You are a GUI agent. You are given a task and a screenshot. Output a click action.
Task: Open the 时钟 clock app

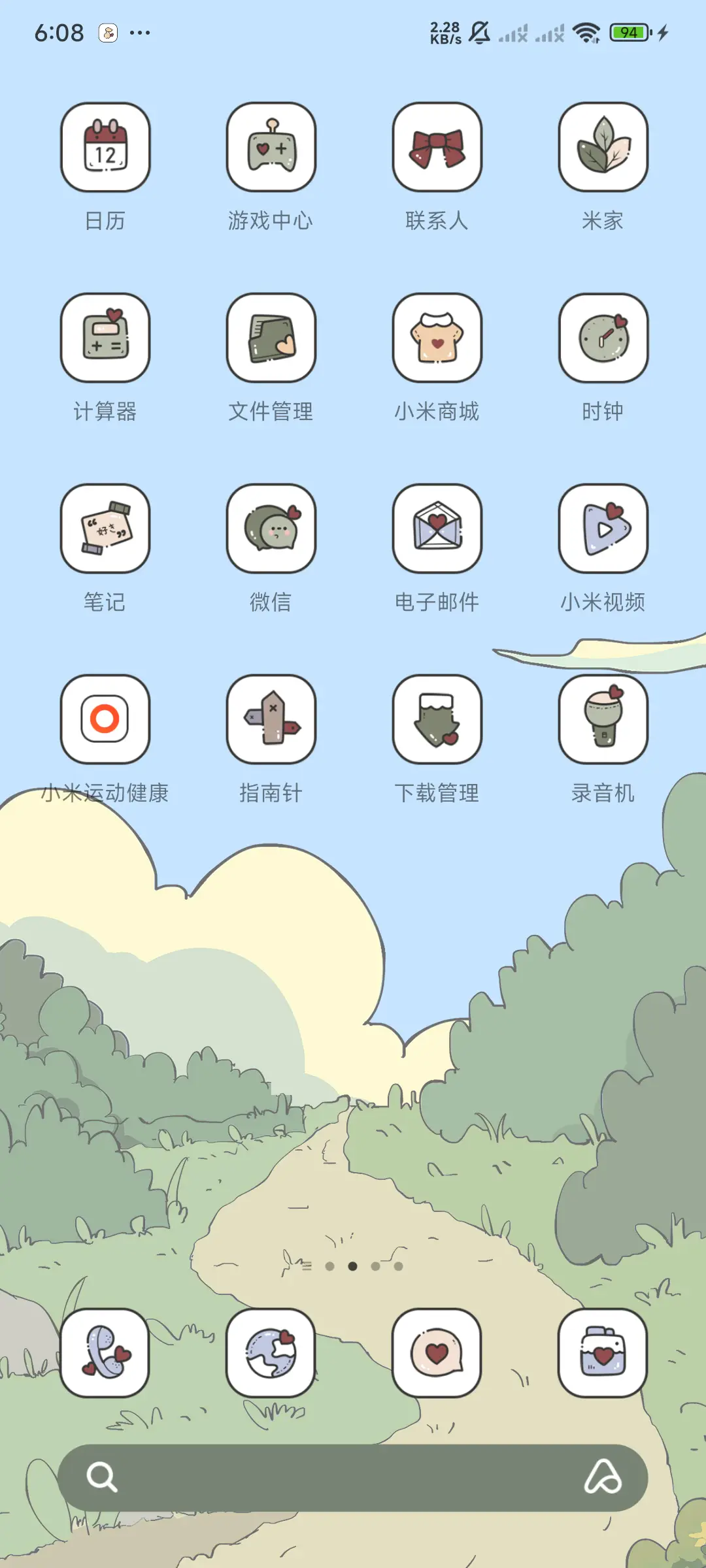pyautogui.click(x=603, y=338)
